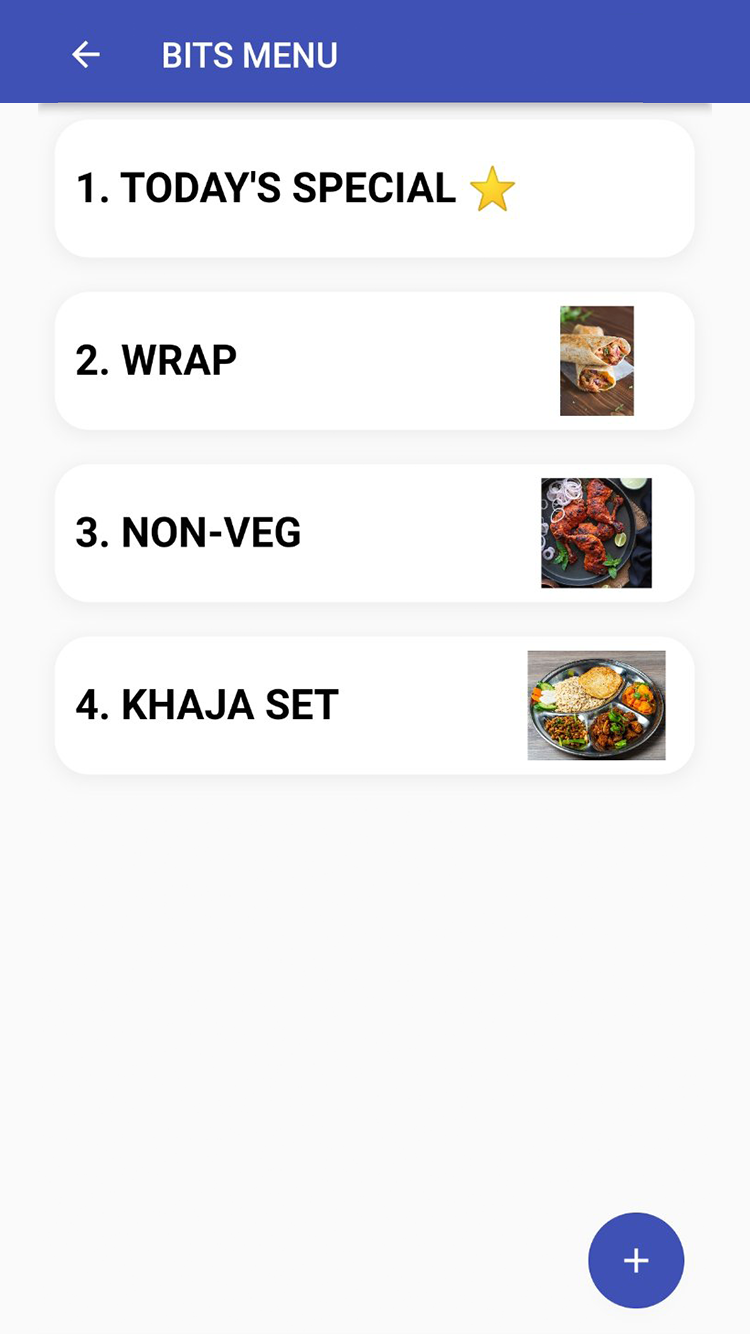Open the Wrap category
This screenshot has width=750, height=1334.
pos(374,361)
